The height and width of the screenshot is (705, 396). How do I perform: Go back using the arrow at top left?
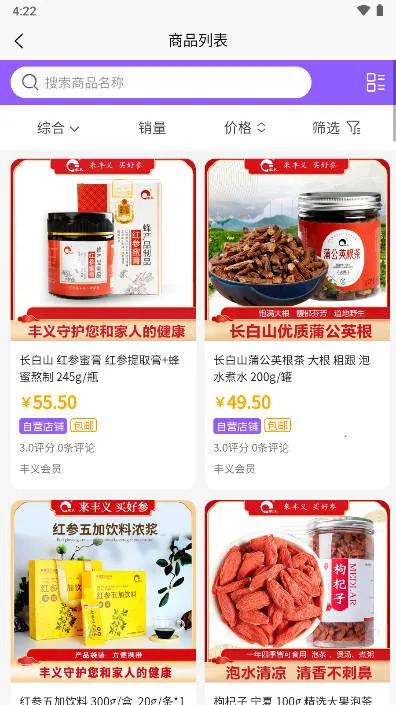tap(19, 41)
